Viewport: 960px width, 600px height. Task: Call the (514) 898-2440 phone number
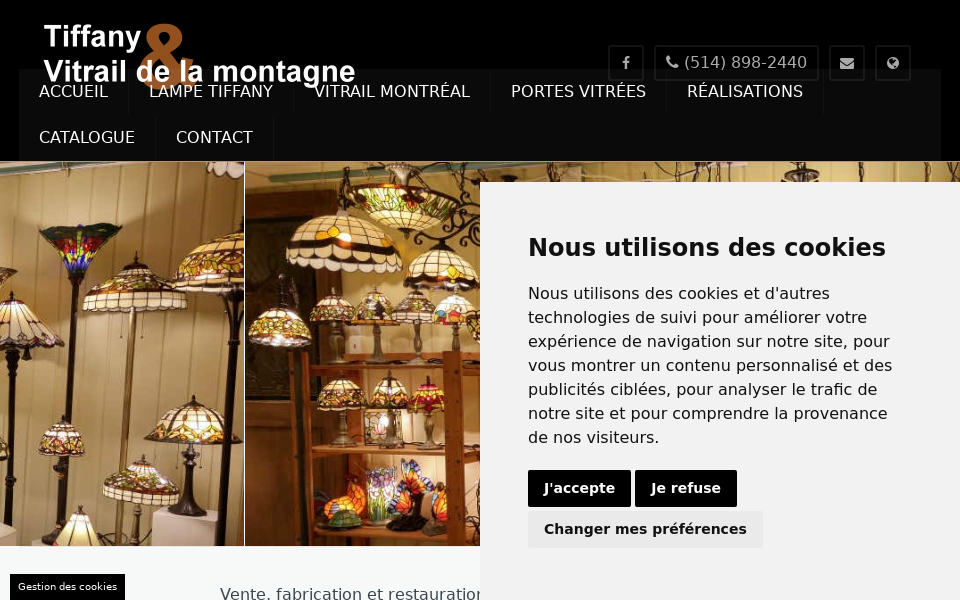[x=736, y=63]
